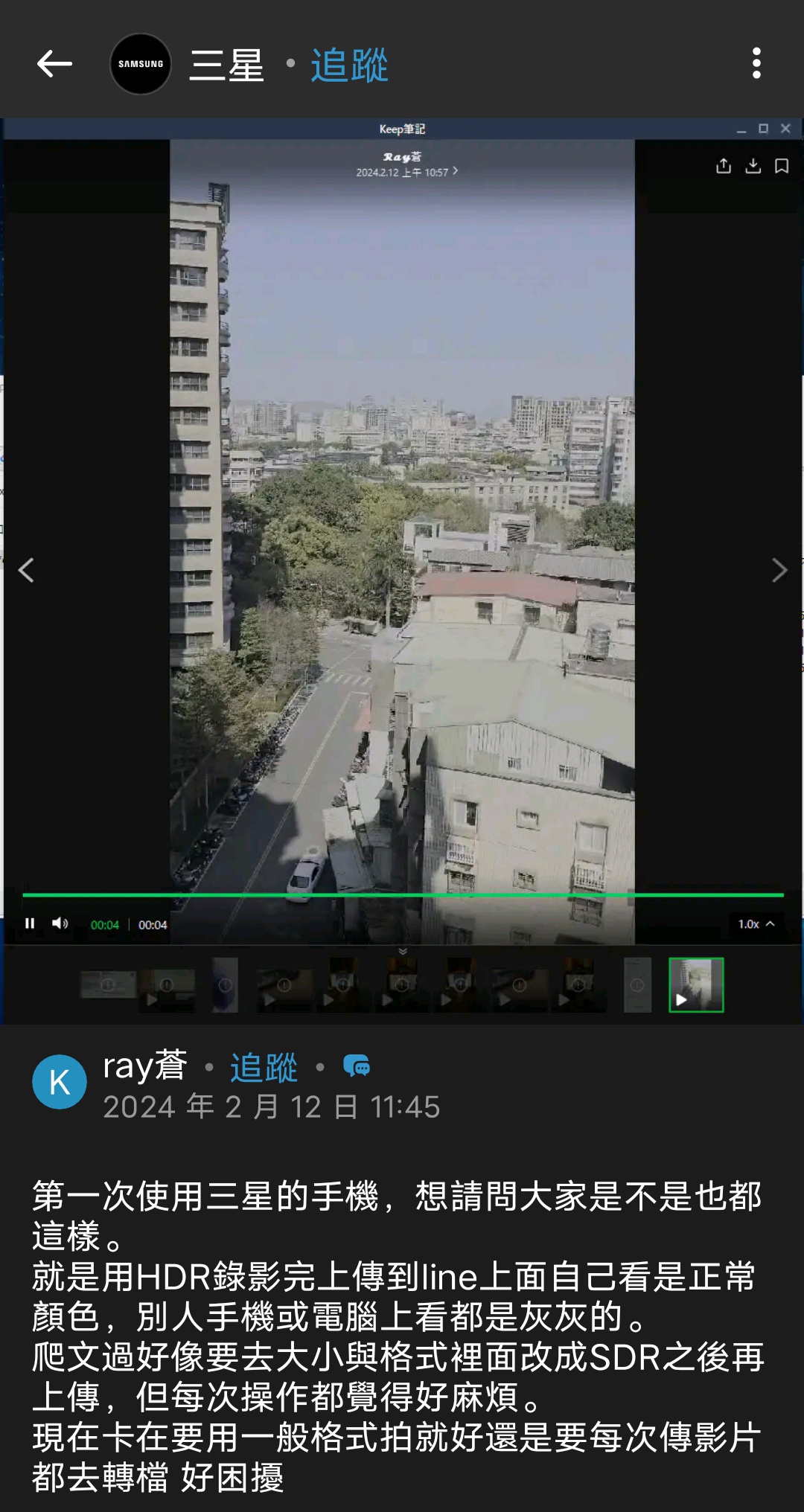Follow user ray蒼 via 追蹤
This screenshot has height=1512, width=804.
click(x=264, y=1067)
